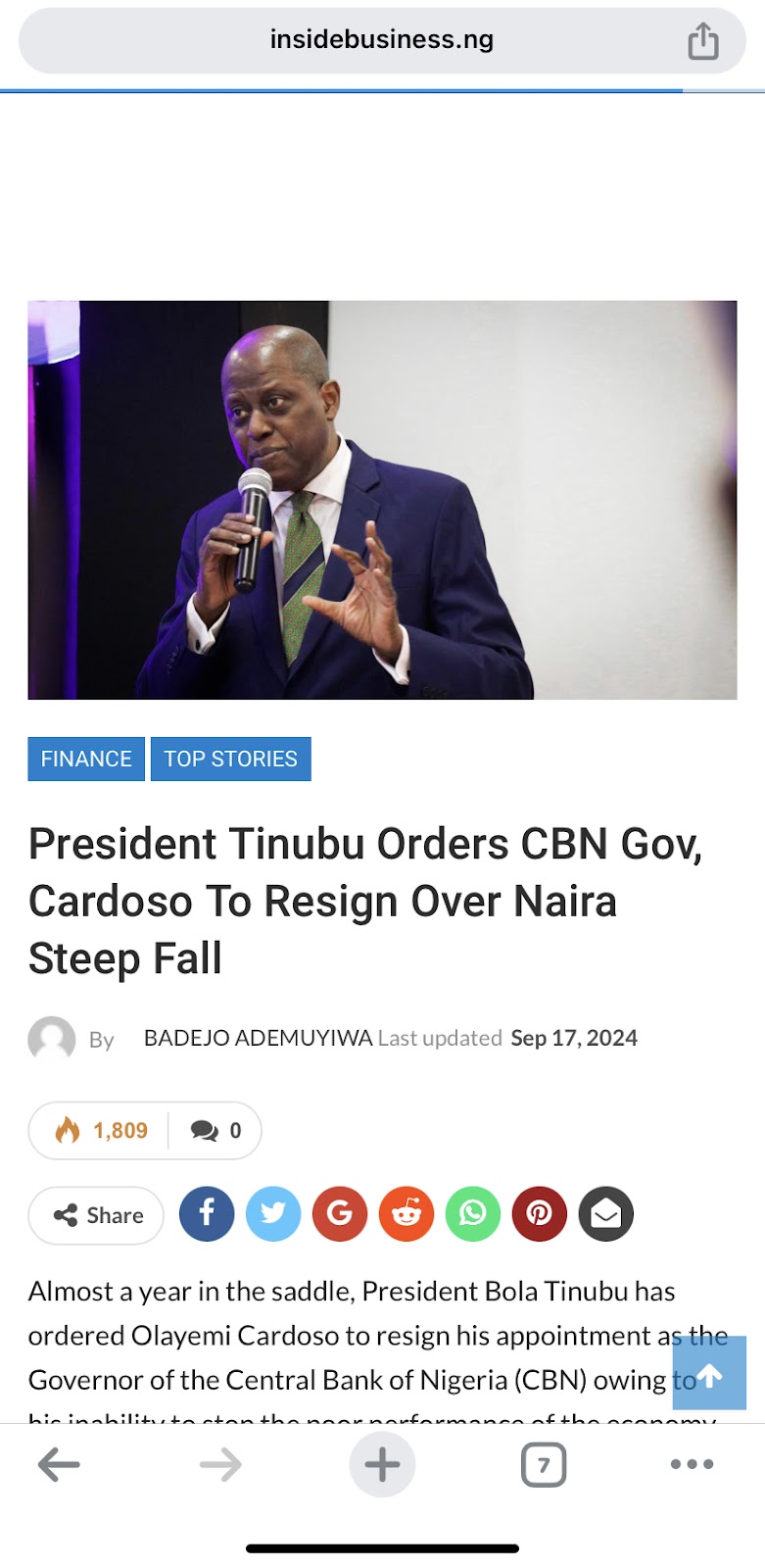Screen dimensions: 765x1568
Task: Open the TOP STORIES category tag
Action: (230, 759)
